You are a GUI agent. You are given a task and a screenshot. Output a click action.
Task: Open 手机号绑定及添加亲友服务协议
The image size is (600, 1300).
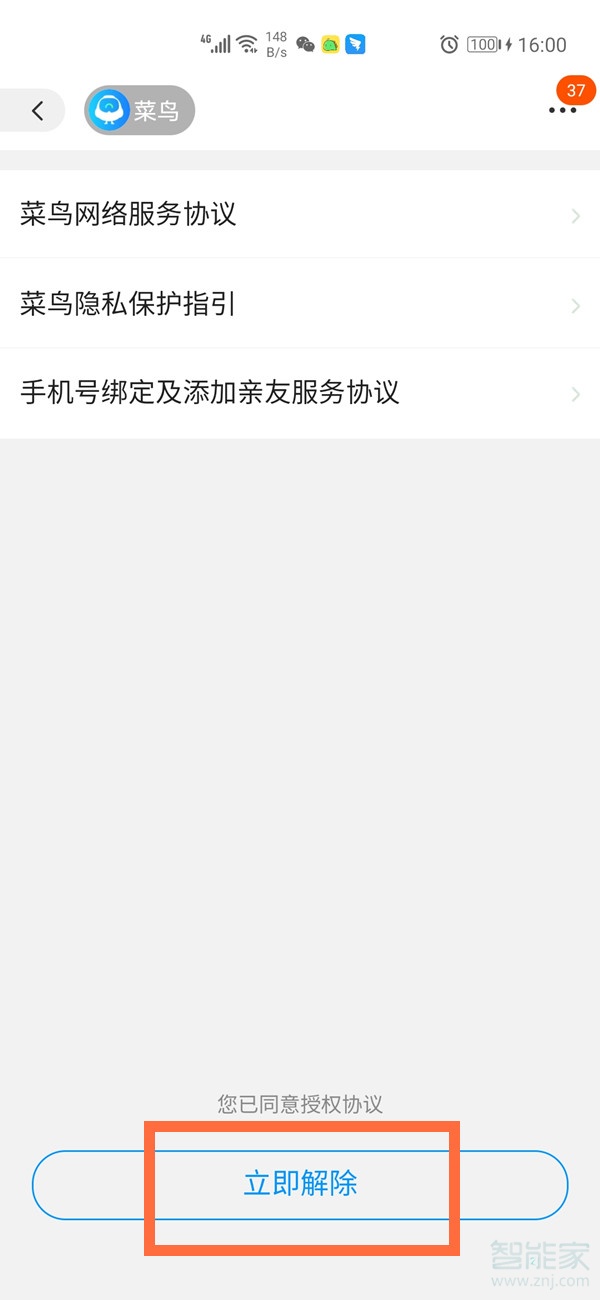coord(300,393)
